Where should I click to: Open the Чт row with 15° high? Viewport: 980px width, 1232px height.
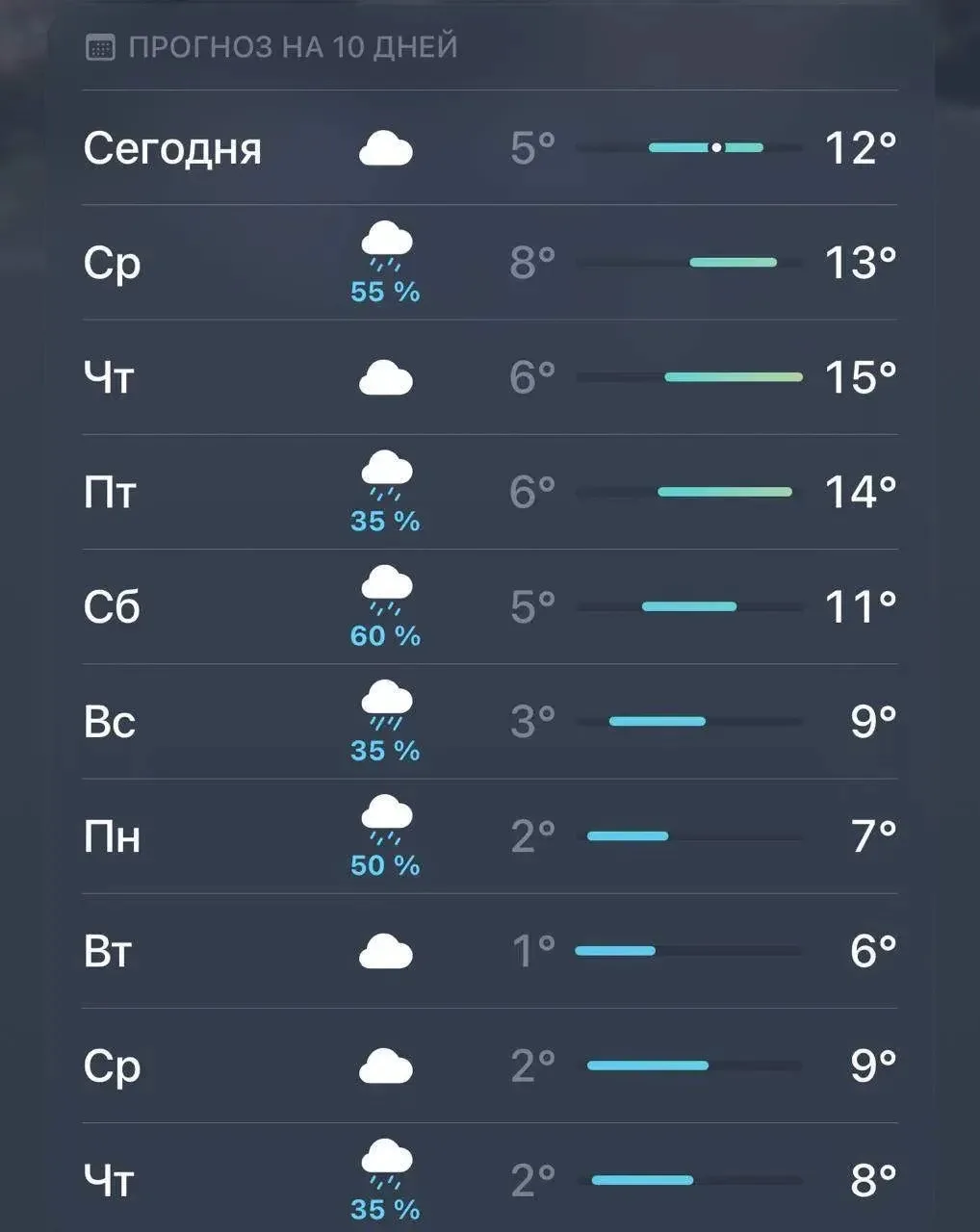(489, 376)
